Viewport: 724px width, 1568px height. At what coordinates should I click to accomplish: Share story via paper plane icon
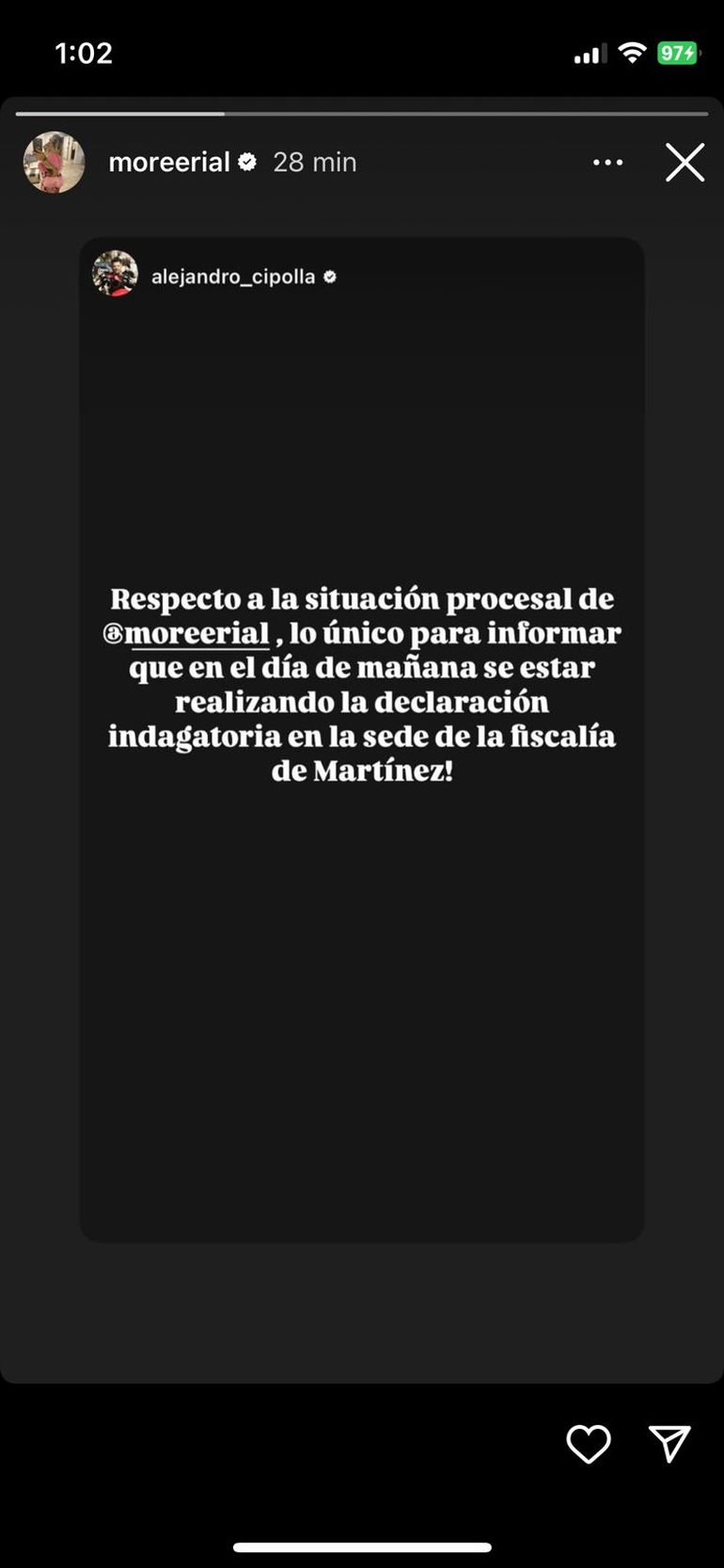click(x=669, y=1443)
